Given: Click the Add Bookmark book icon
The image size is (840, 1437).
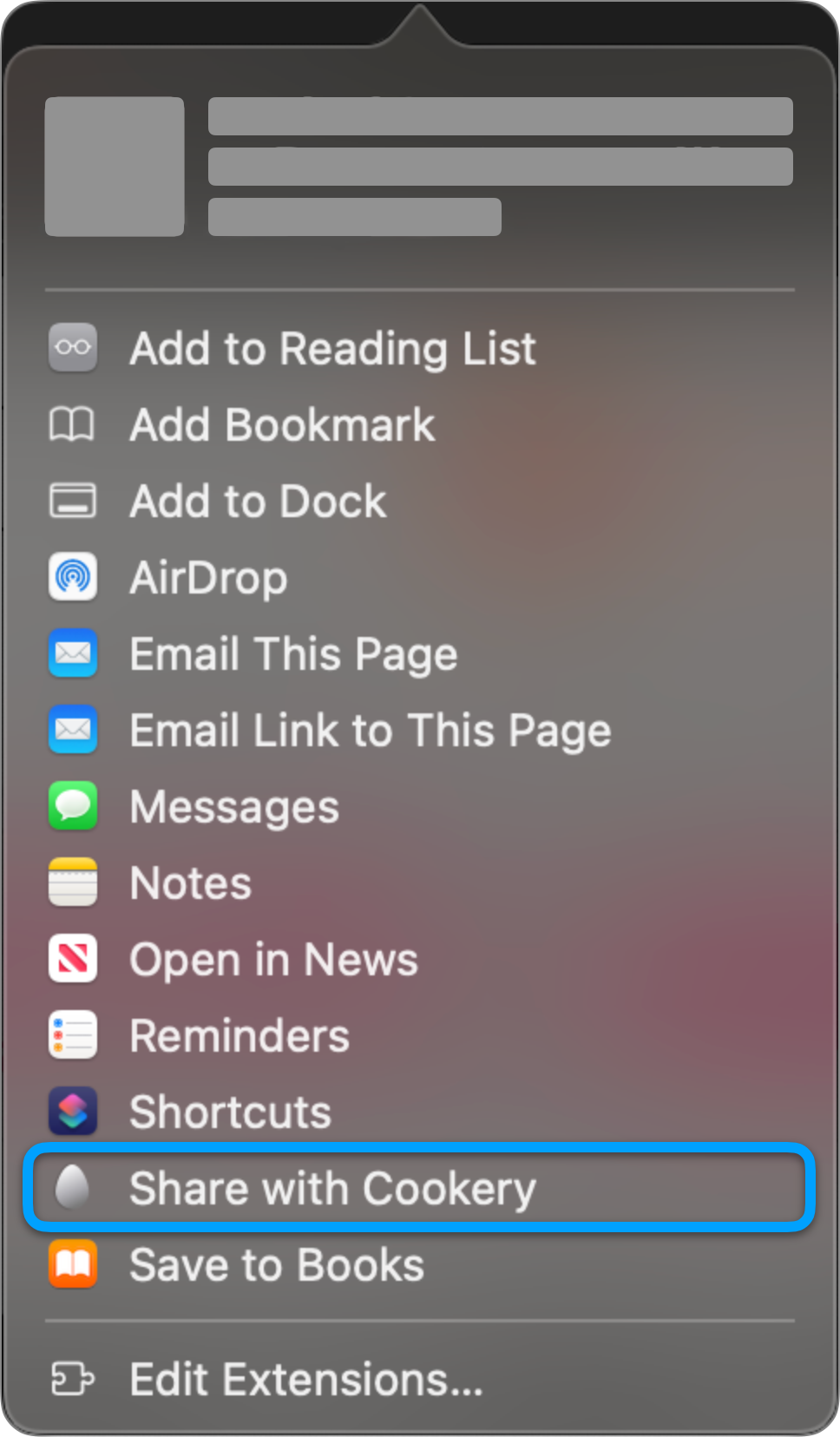Looking at the screenshot, I should tap(73, 424).
